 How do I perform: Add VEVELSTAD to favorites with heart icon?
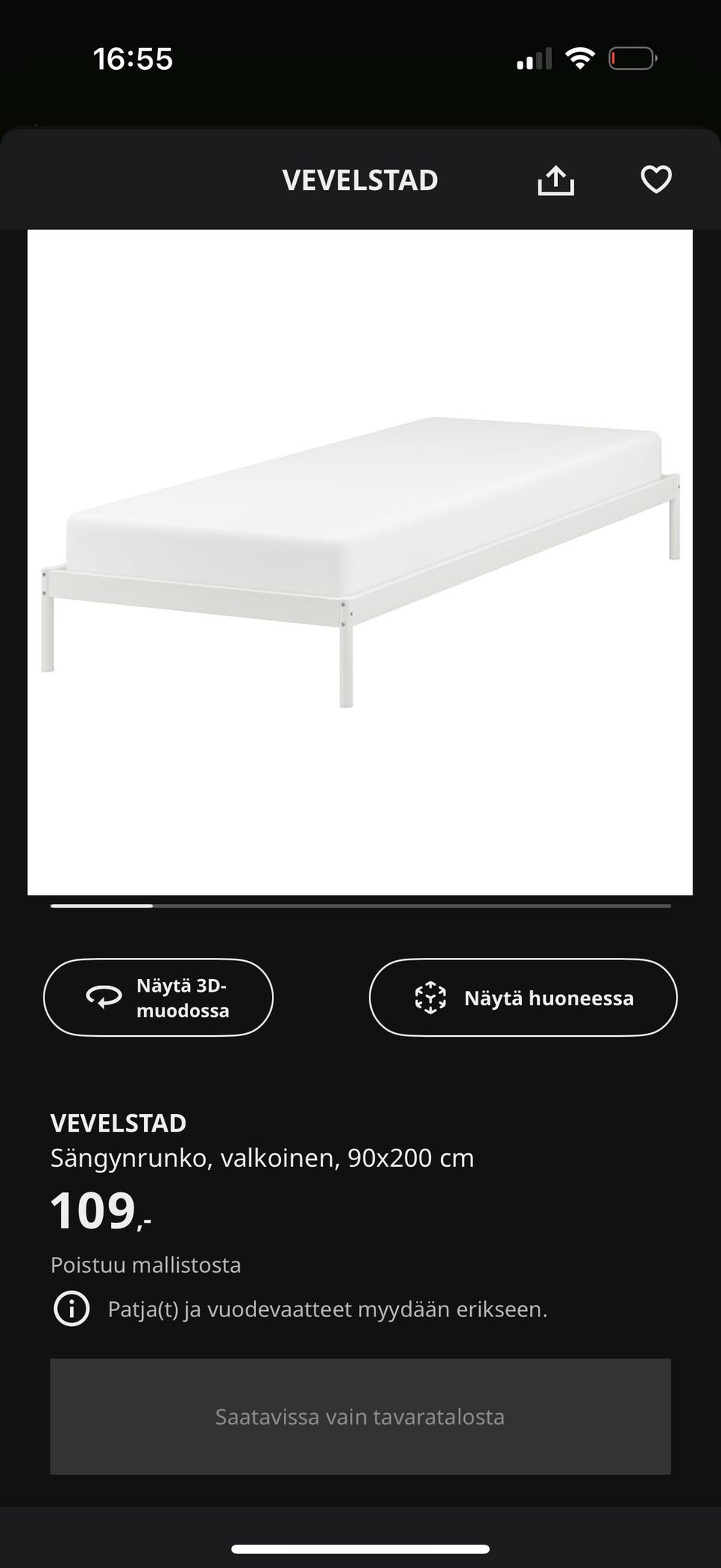656,180
